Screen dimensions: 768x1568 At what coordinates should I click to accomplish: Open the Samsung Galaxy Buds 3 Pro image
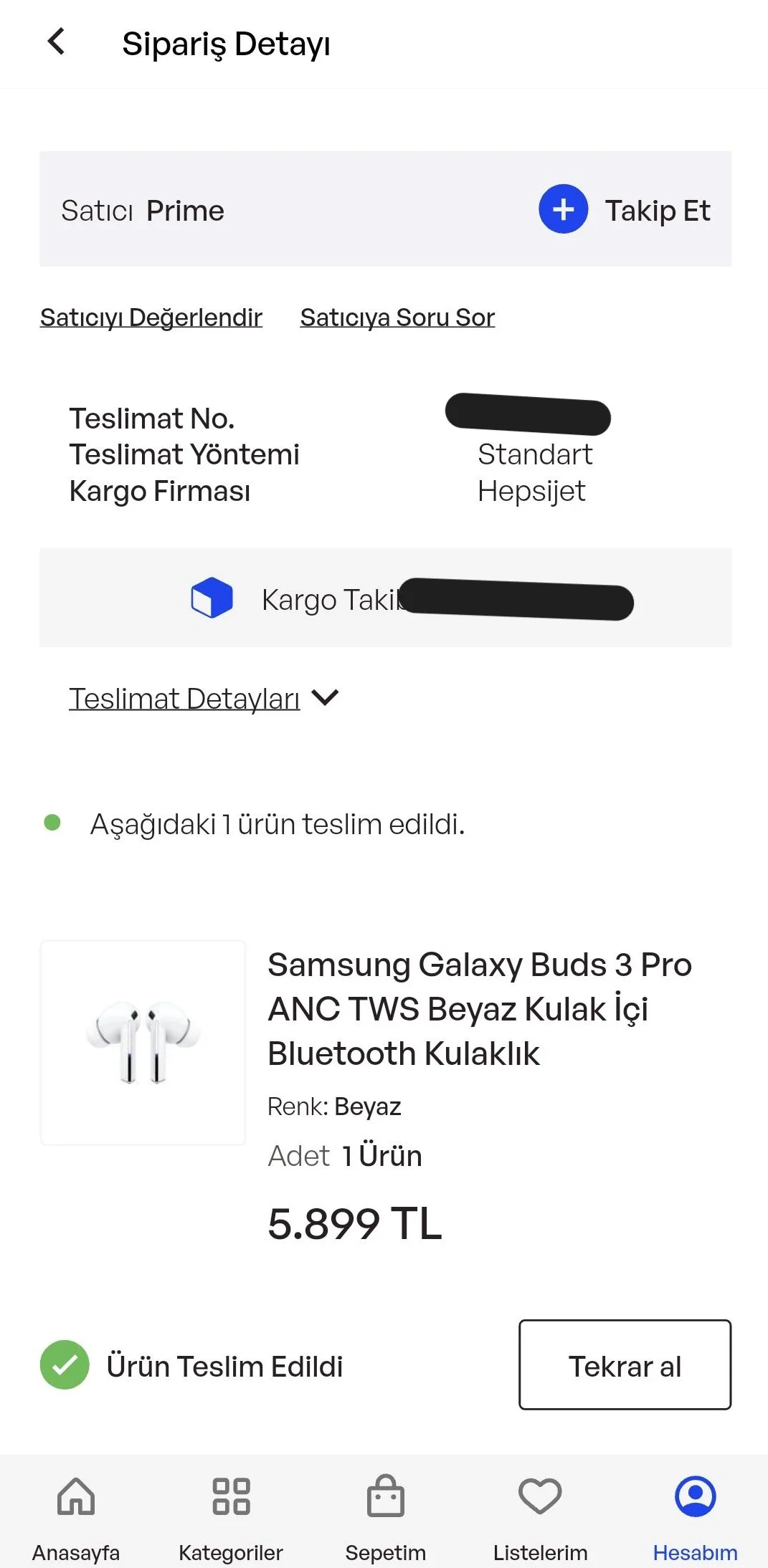(143, 1042)
